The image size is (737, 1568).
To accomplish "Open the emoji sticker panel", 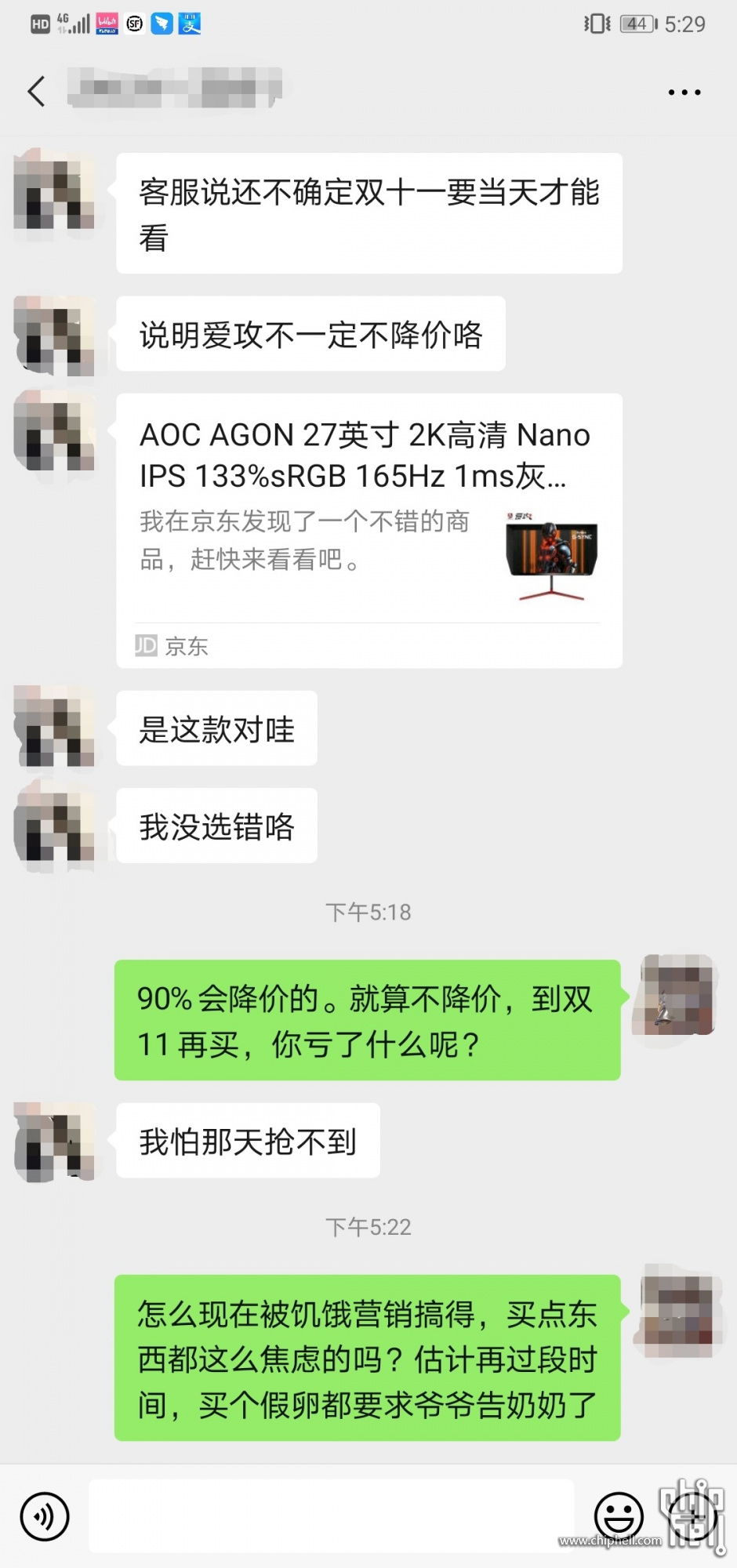I will click(x=619, y=1516).
